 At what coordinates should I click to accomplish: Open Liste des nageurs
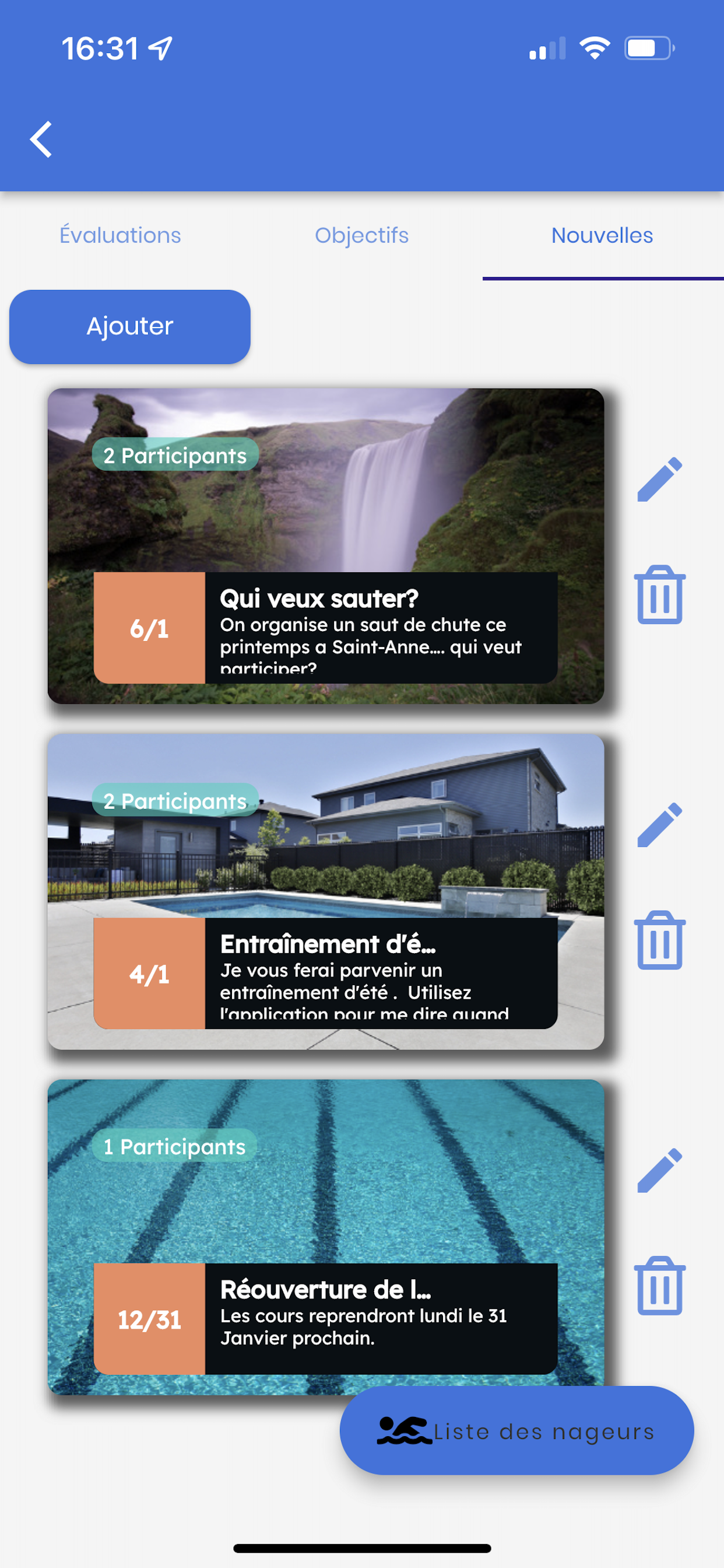coord(516,1430)
